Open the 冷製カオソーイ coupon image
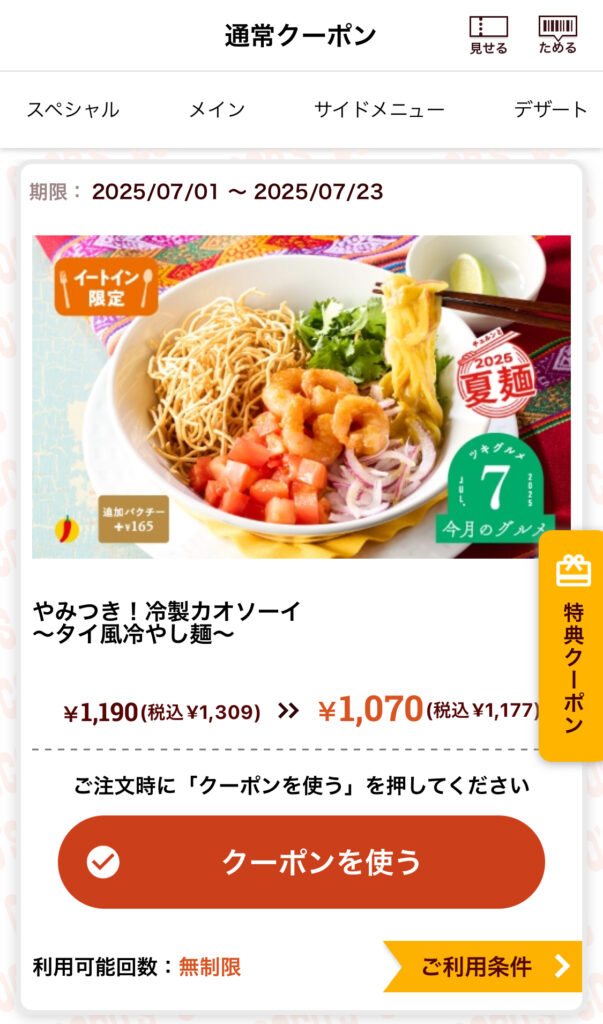Viewport: 603px width, 1024px height. click(301, 396)
